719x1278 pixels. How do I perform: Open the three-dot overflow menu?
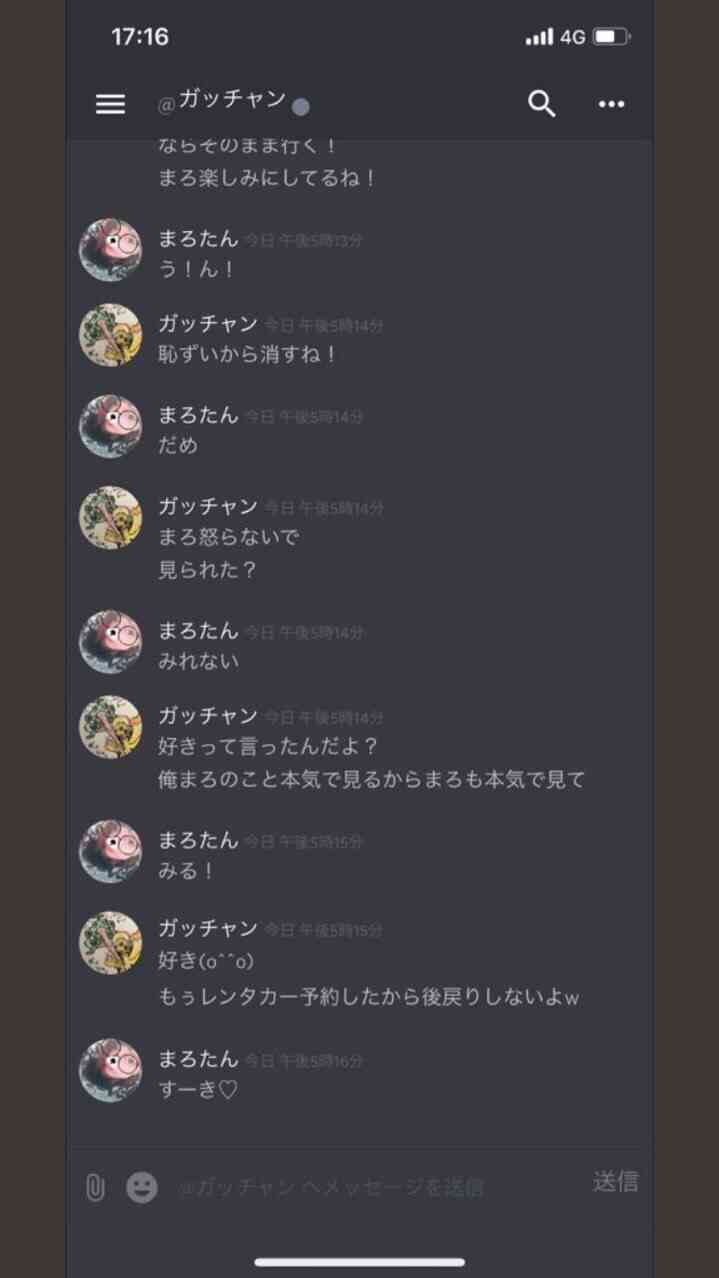(611, 104)
